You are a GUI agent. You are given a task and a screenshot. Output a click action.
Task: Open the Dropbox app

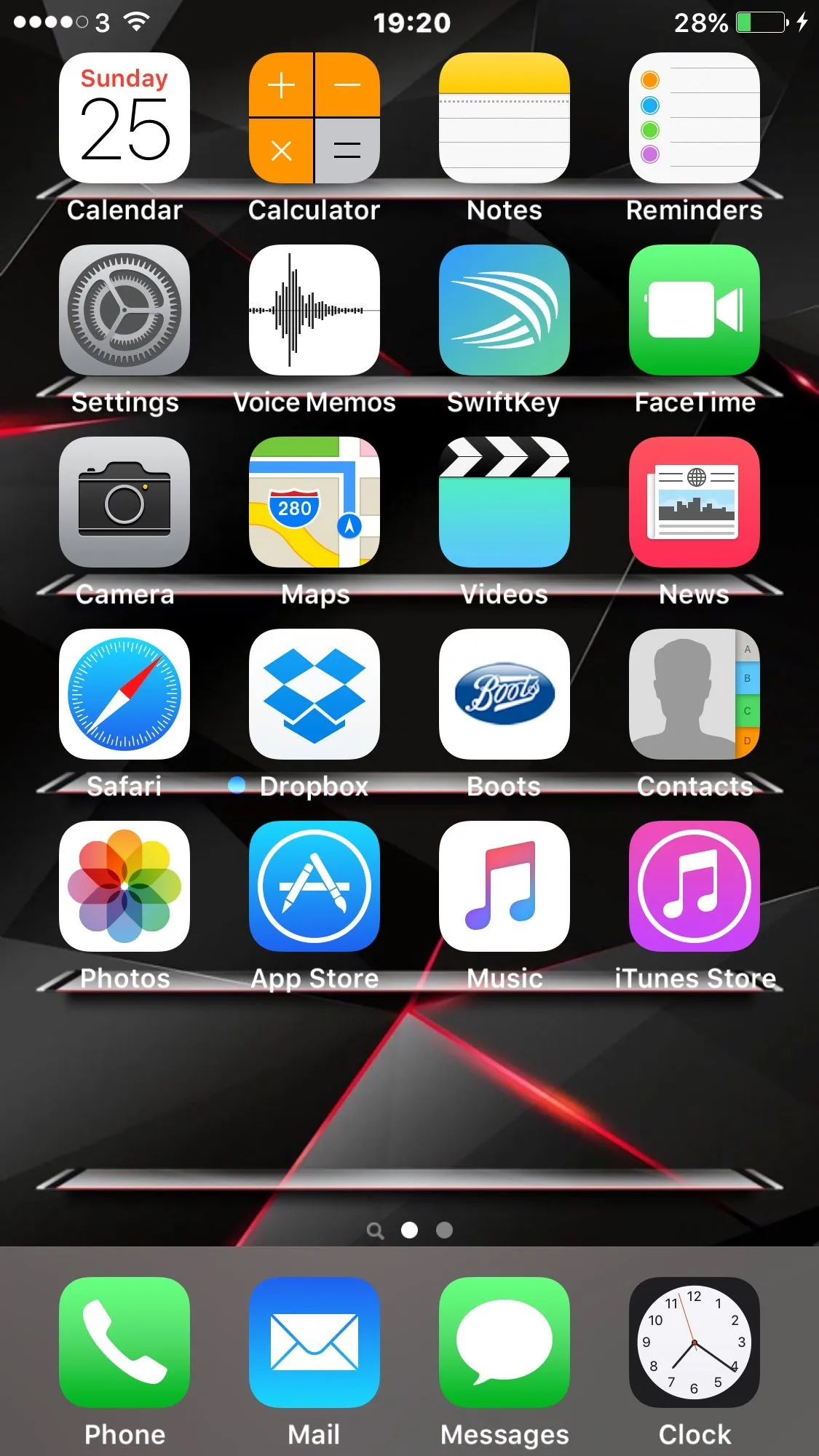(314, 694)
